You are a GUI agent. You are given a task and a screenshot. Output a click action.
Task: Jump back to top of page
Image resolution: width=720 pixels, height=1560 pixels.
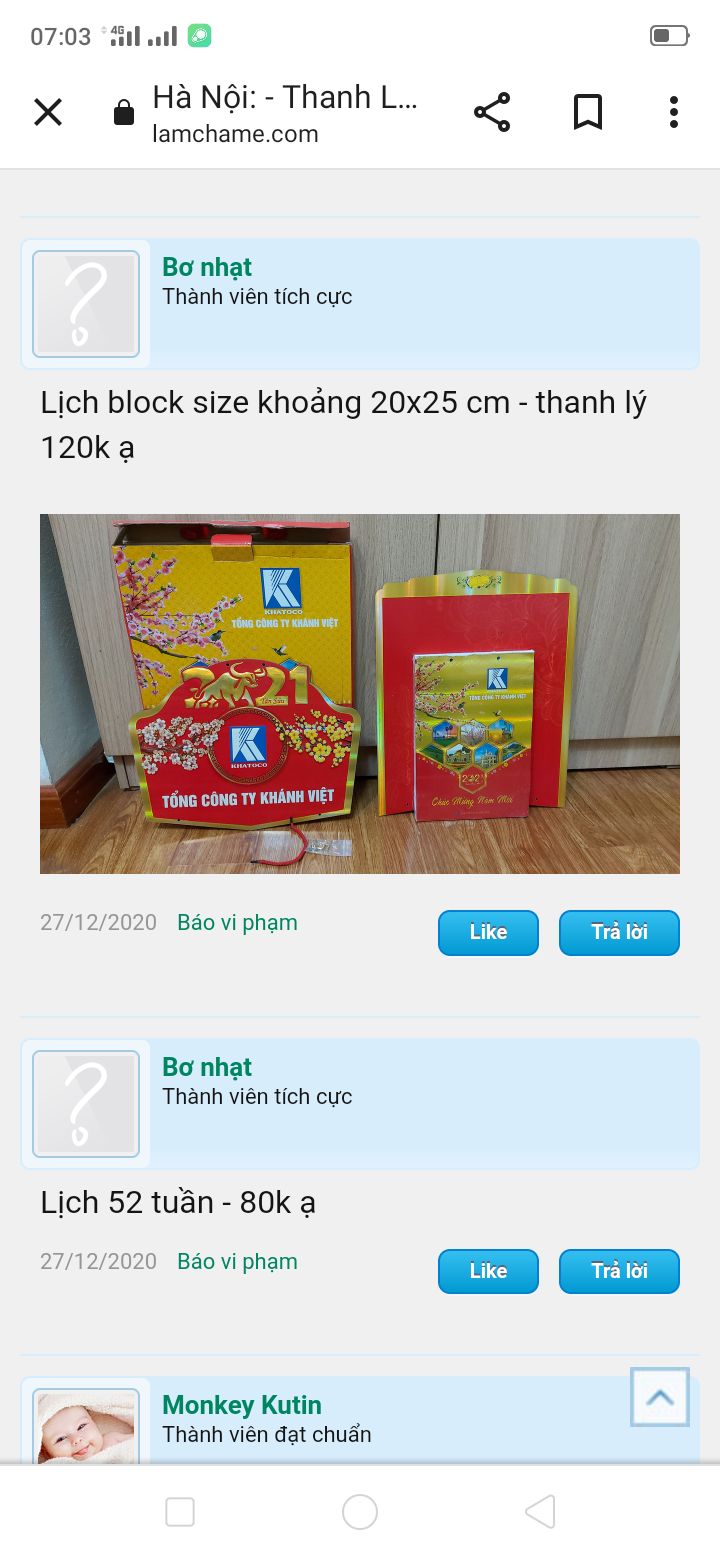click(660, 1397)
